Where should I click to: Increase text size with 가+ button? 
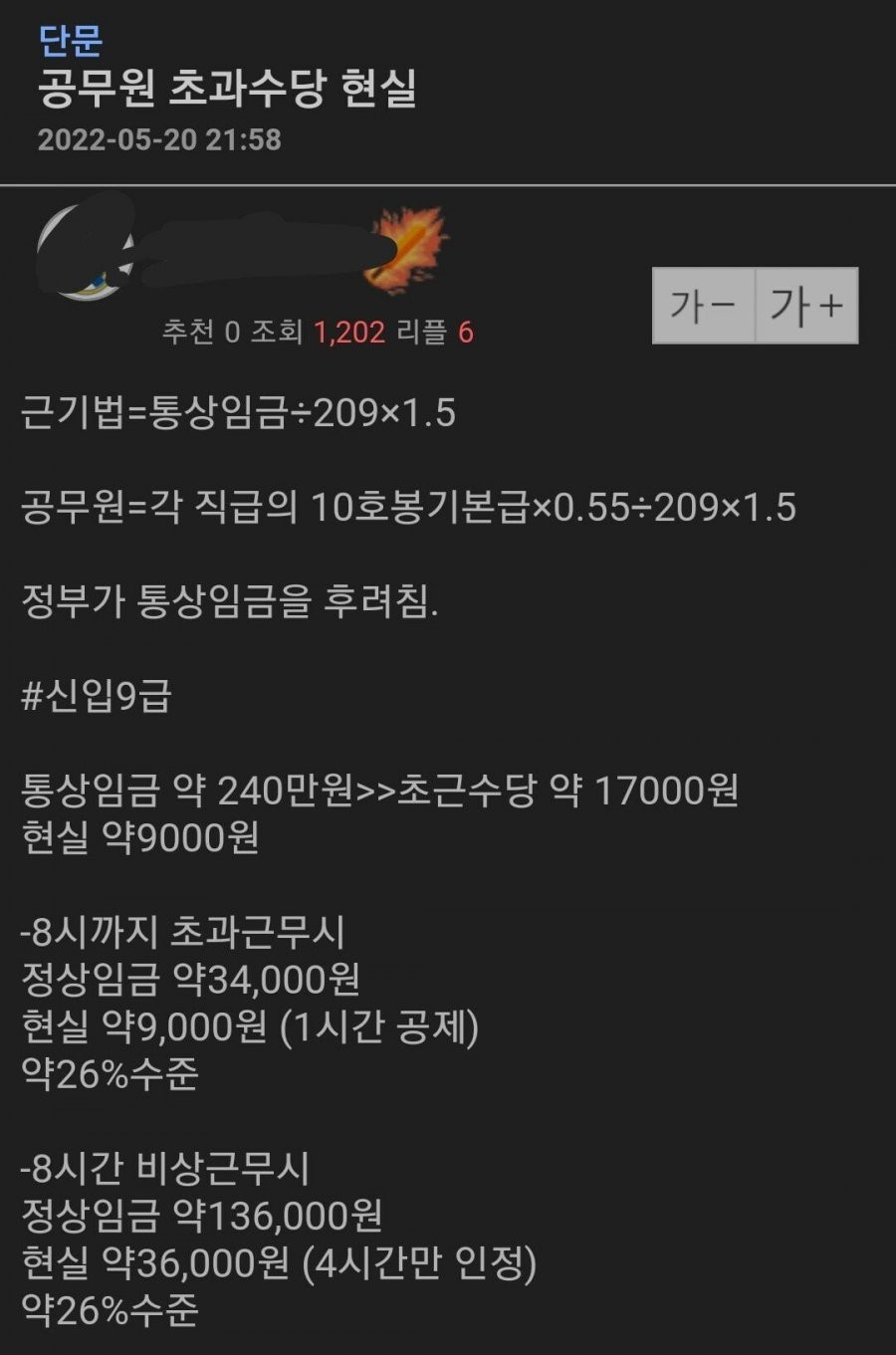806,306
